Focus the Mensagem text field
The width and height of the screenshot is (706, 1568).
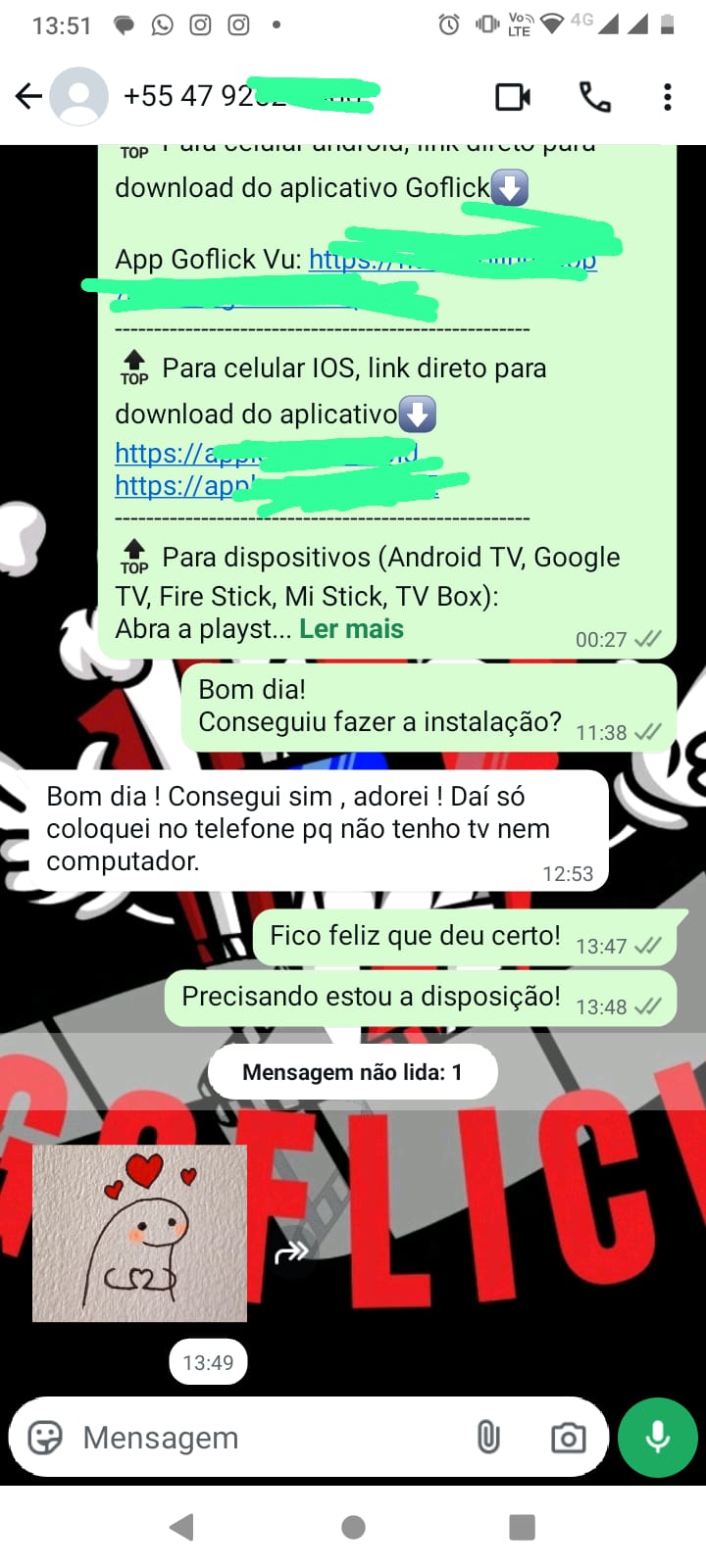pos(265,1438)
